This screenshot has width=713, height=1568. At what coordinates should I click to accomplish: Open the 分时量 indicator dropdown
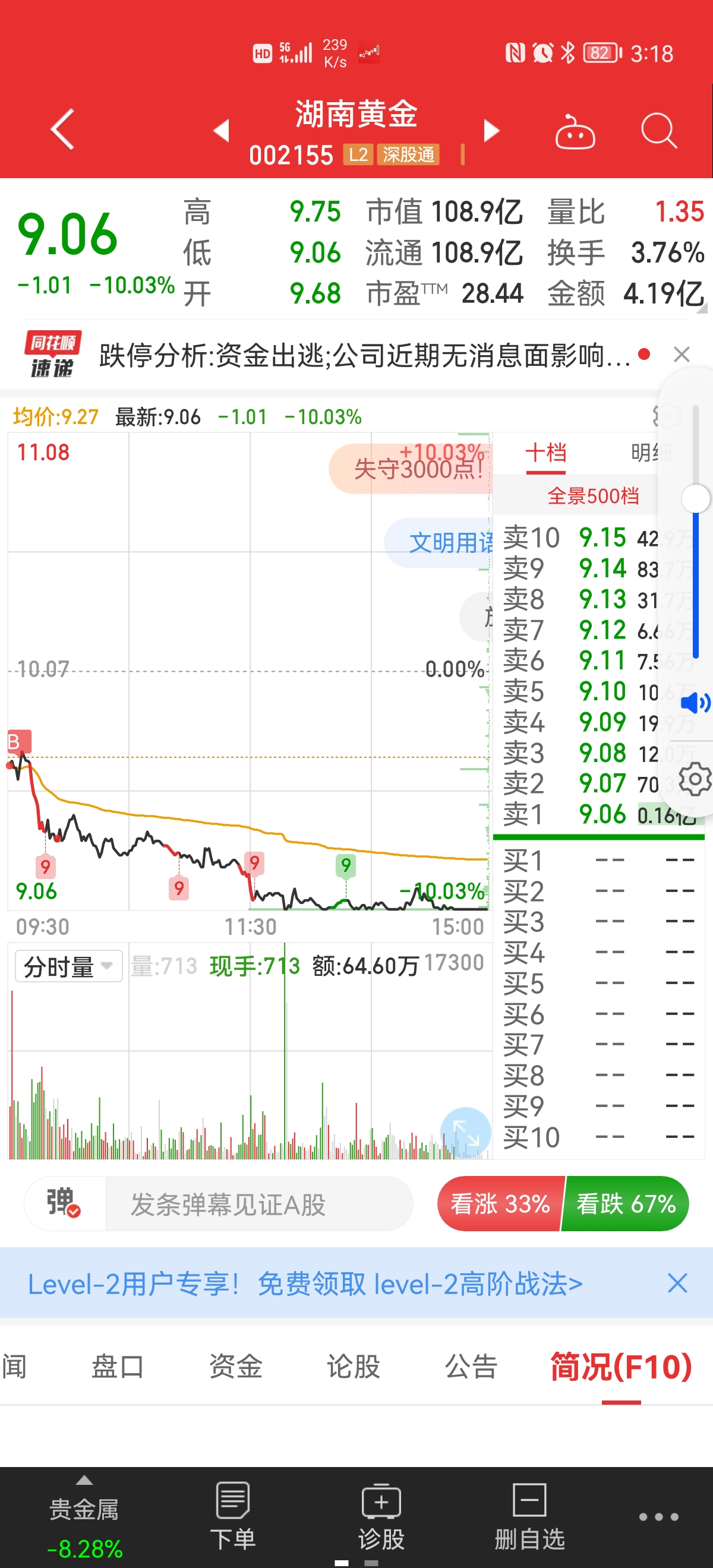[x=68, y=966]
